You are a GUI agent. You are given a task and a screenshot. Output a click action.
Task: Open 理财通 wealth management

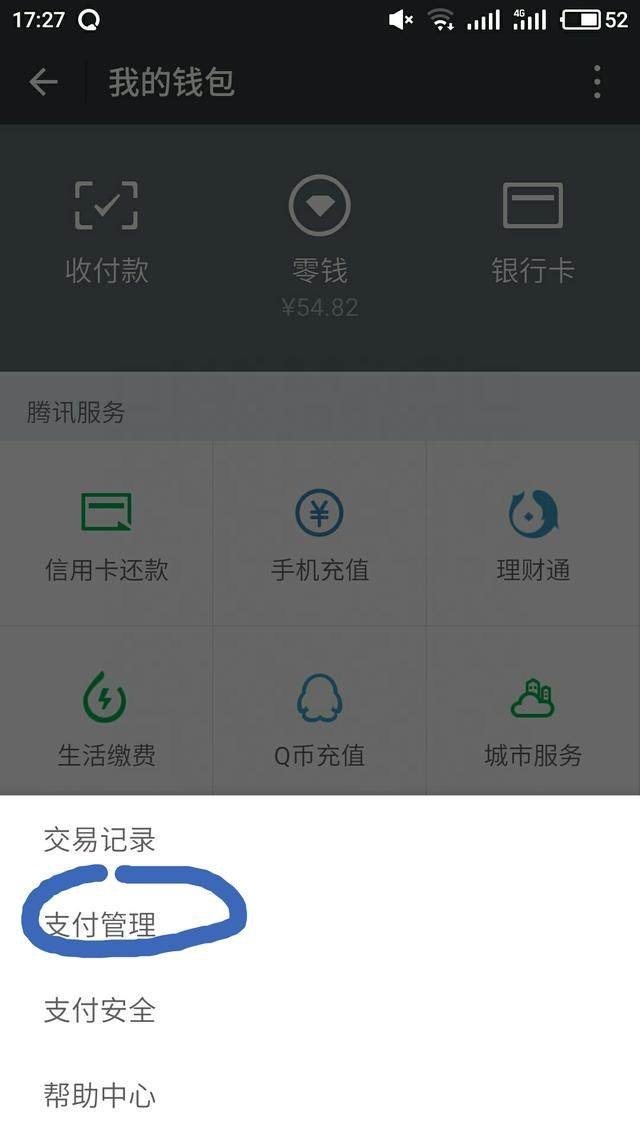(x=532, y=535)
